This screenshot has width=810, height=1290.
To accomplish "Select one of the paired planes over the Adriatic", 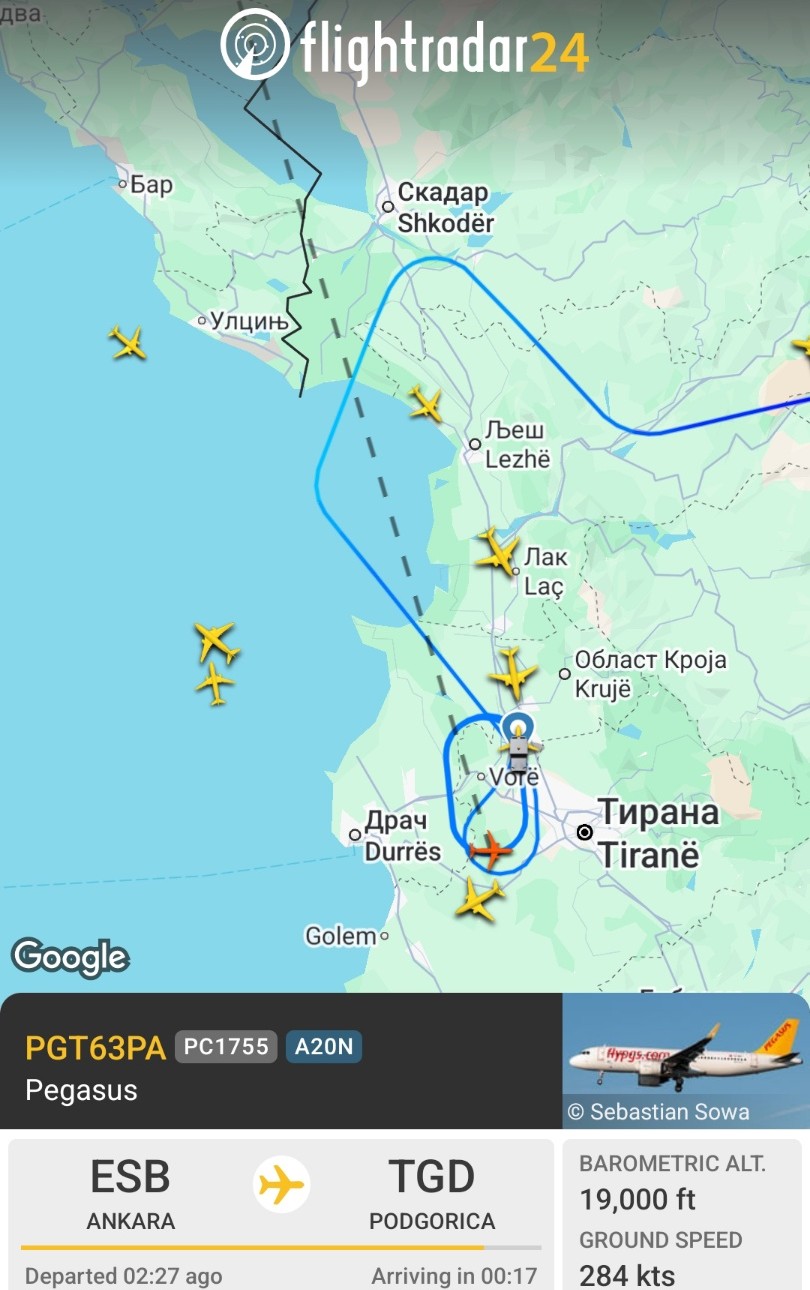I will coord(213,638).
